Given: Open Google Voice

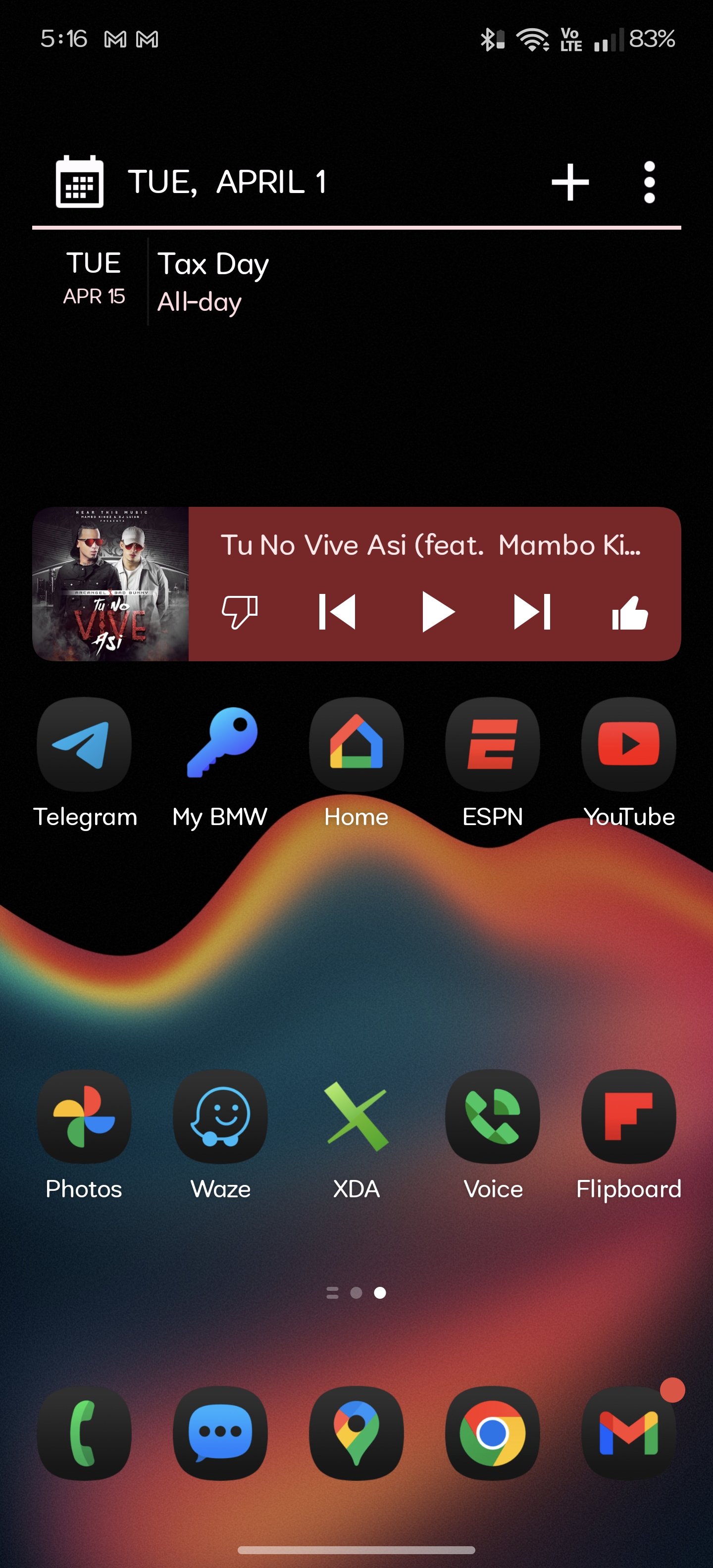Looking at the screenshot, I should [492, 1116].
